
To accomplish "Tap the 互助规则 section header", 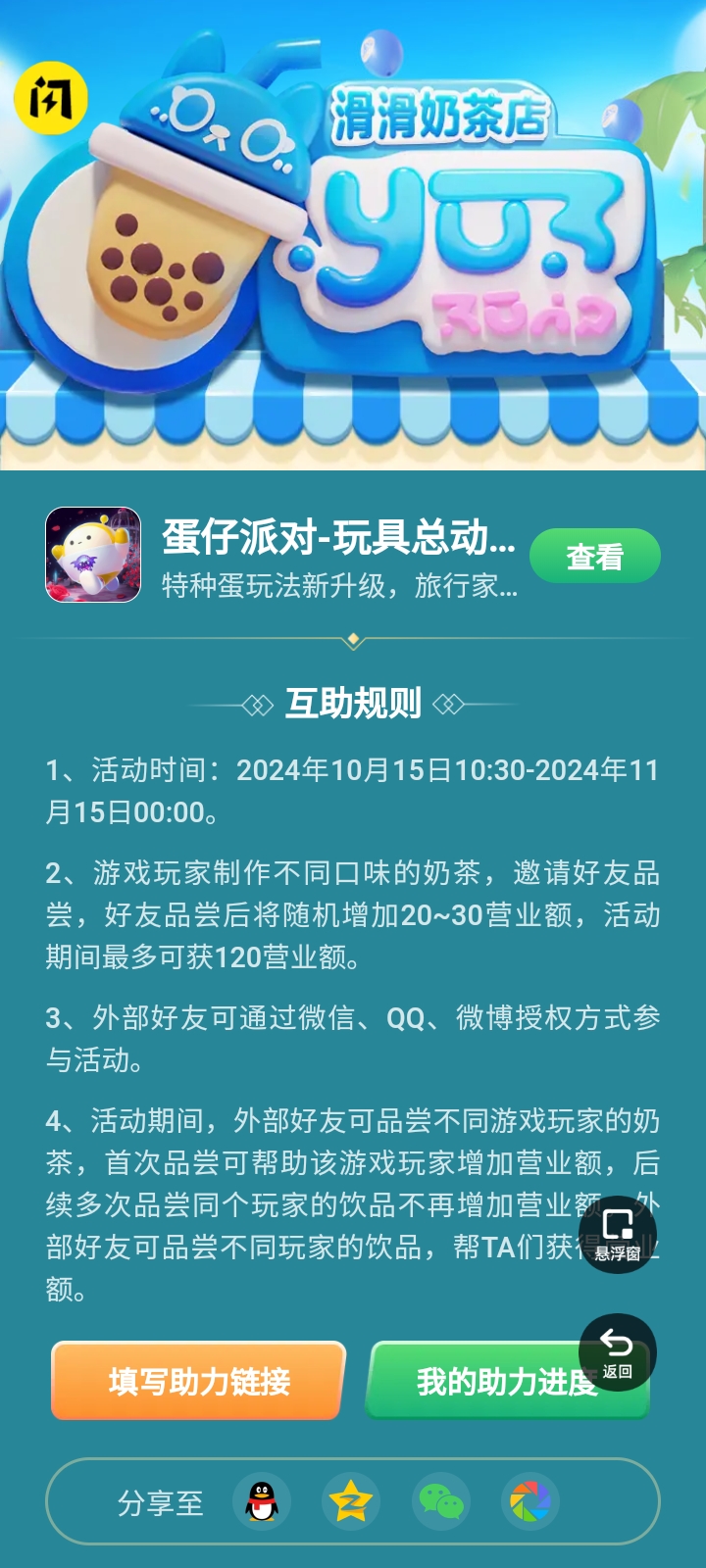I will click(x=353, y=702).
